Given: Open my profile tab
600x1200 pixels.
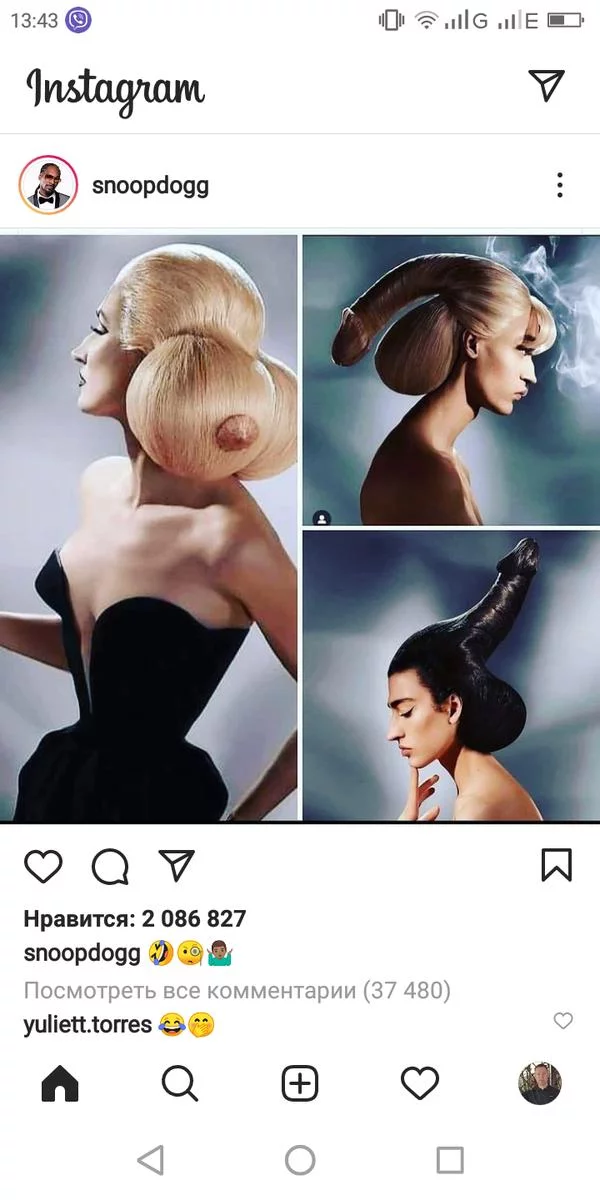Looking at the screenshot, I should tap(540, 1083).
